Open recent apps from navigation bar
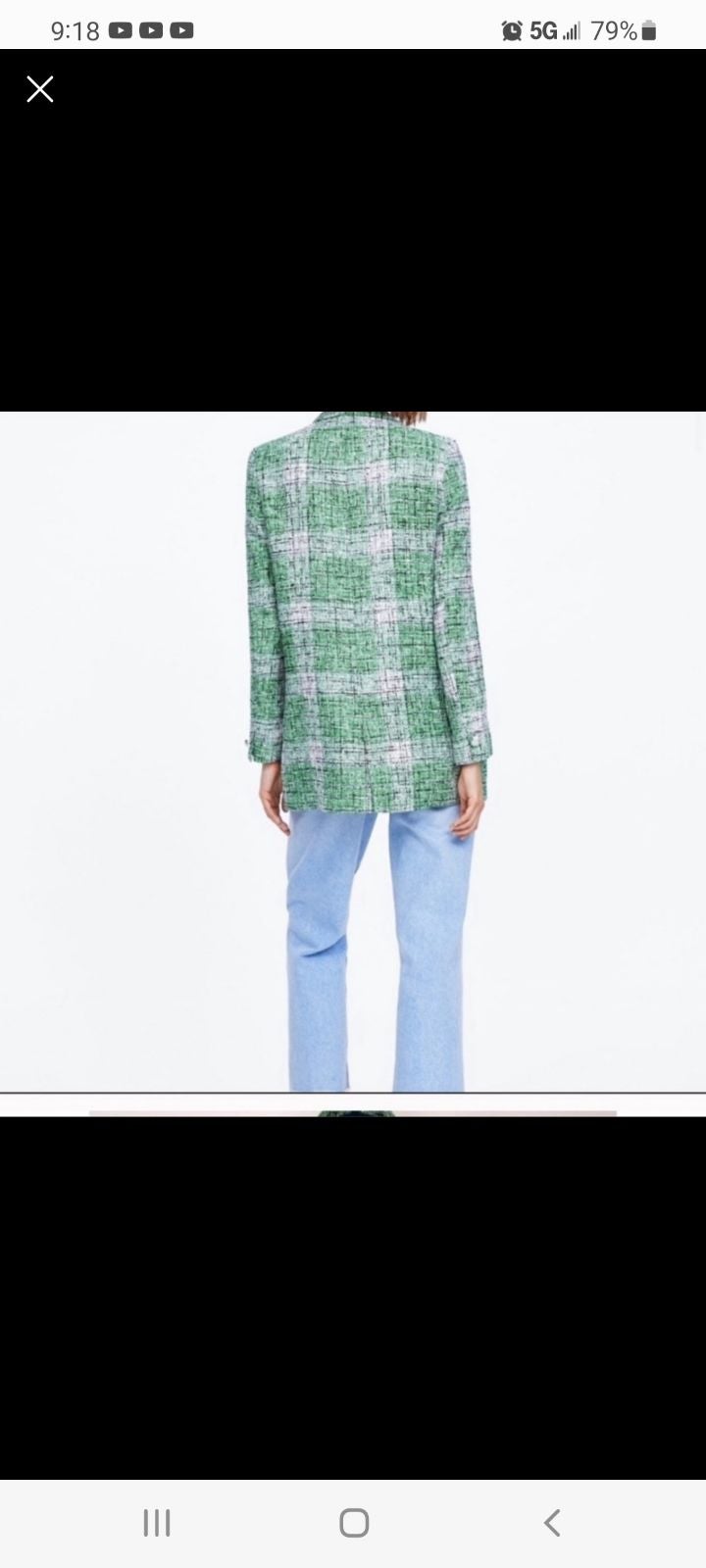The width and height of the screenshot is (706, 1568). coord(157,1522)
